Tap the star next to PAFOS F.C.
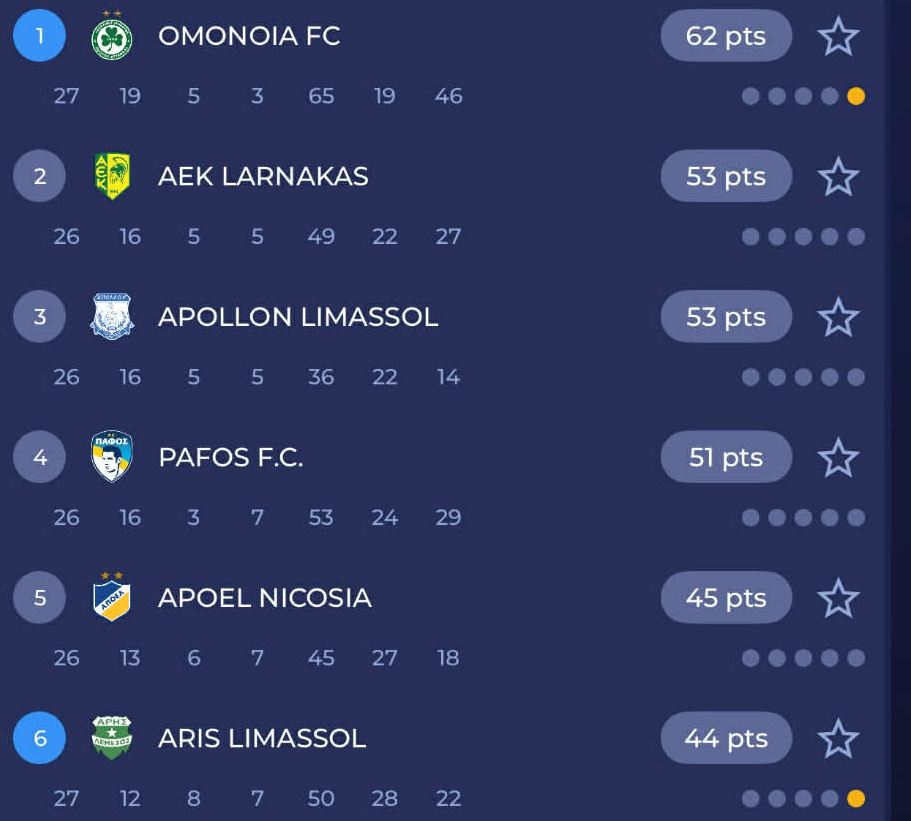 pos(838,458)
